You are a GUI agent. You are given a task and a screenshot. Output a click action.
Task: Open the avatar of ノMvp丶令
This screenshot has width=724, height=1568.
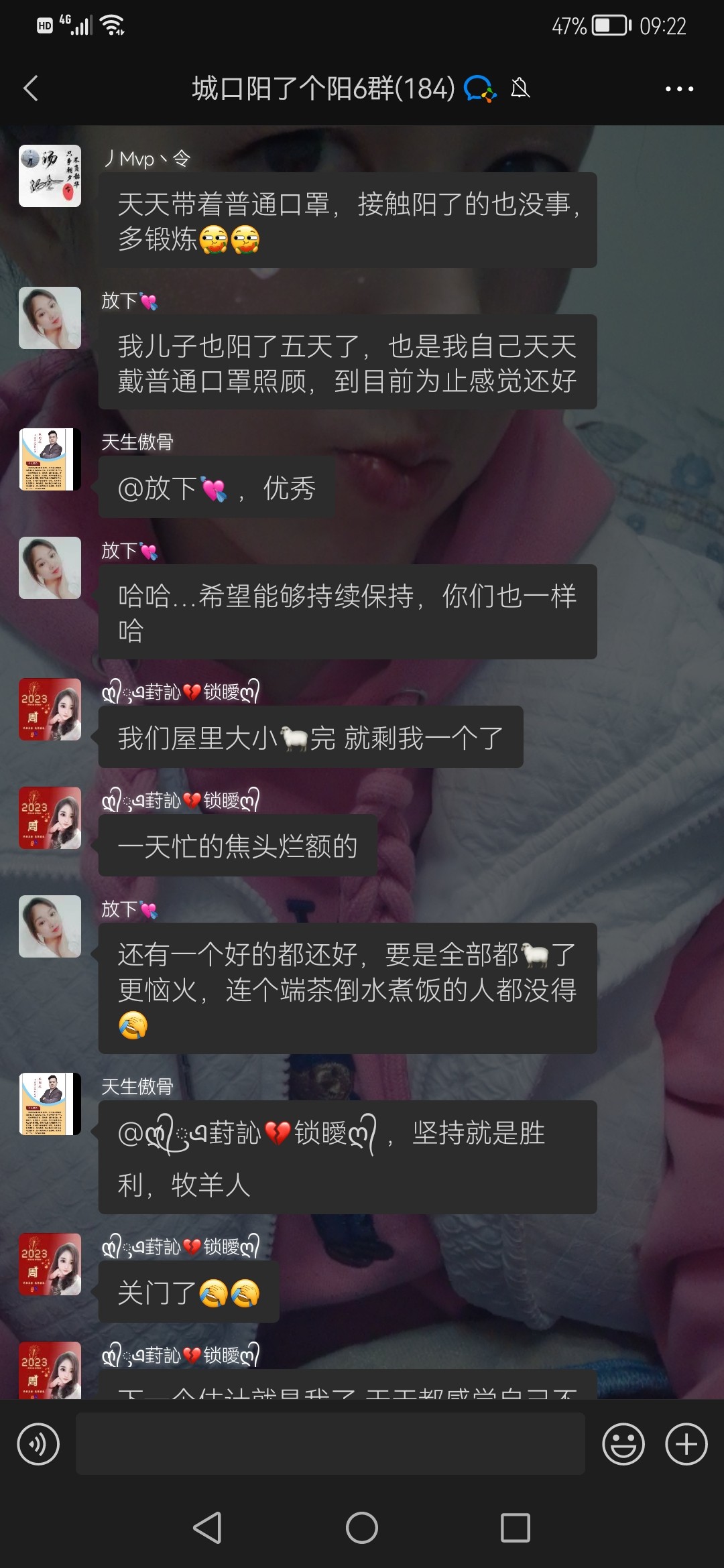click(50, 176)
